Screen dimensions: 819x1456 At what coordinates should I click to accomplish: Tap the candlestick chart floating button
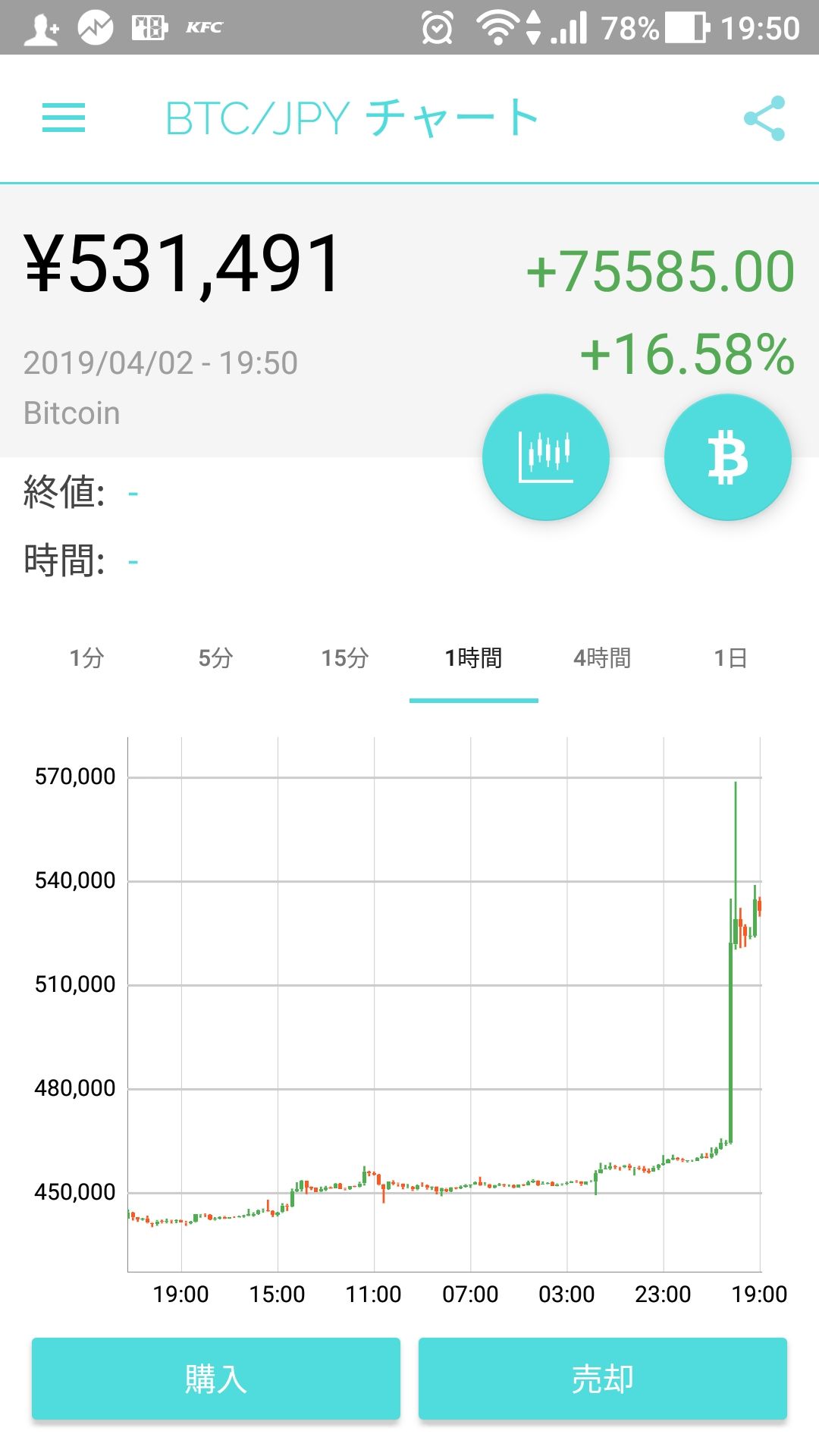click(x=546, y=457)
